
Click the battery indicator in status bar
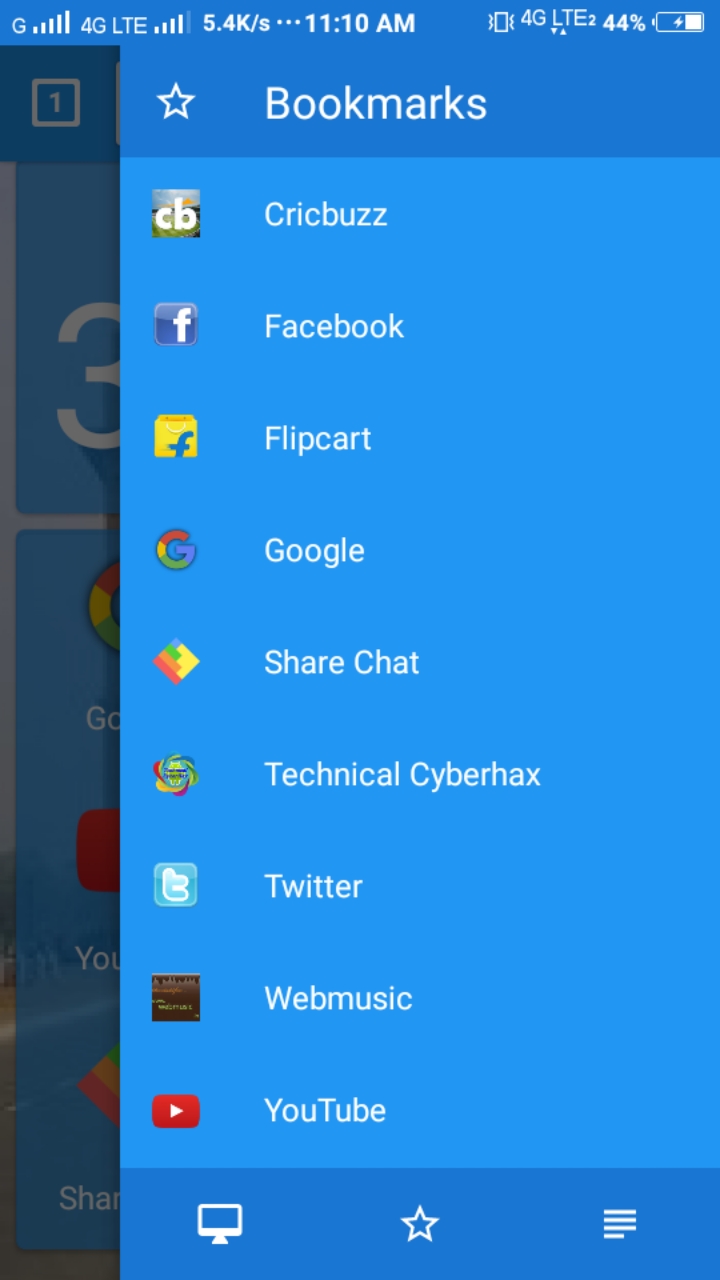click(x=691, y=22)
